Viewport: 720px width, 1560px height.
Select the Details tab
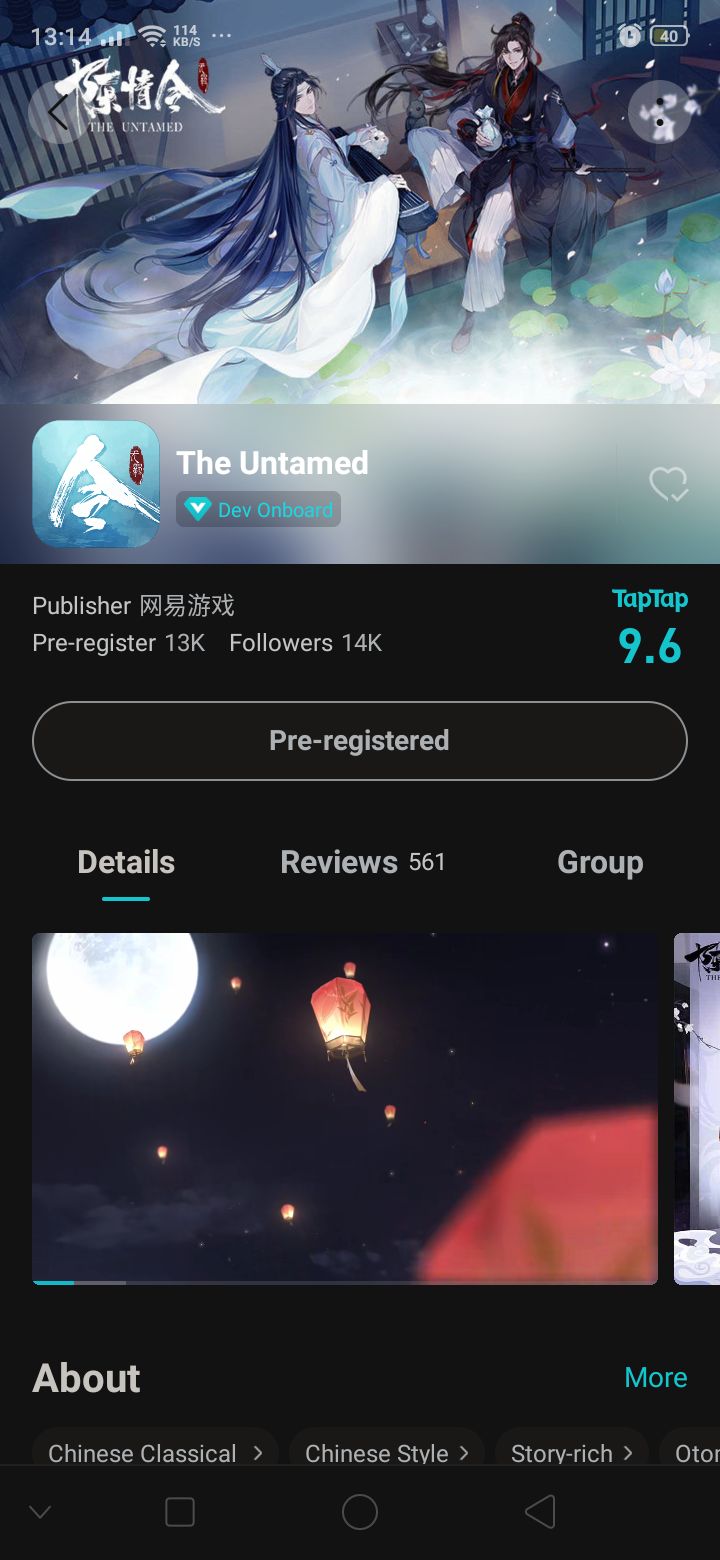[126, 862]
